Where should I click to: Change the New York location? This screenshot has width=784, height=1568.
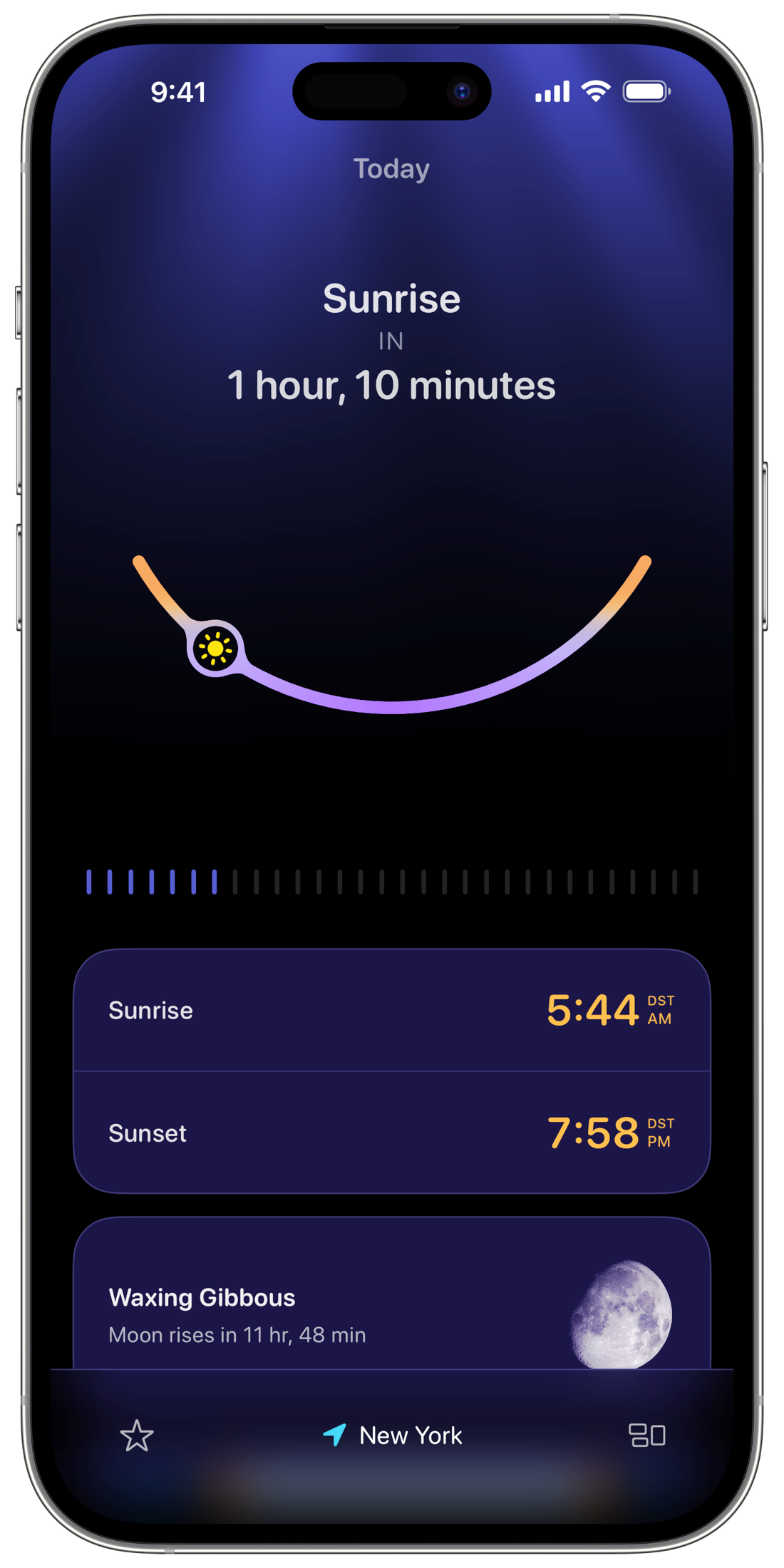(x=393, y=1435)
